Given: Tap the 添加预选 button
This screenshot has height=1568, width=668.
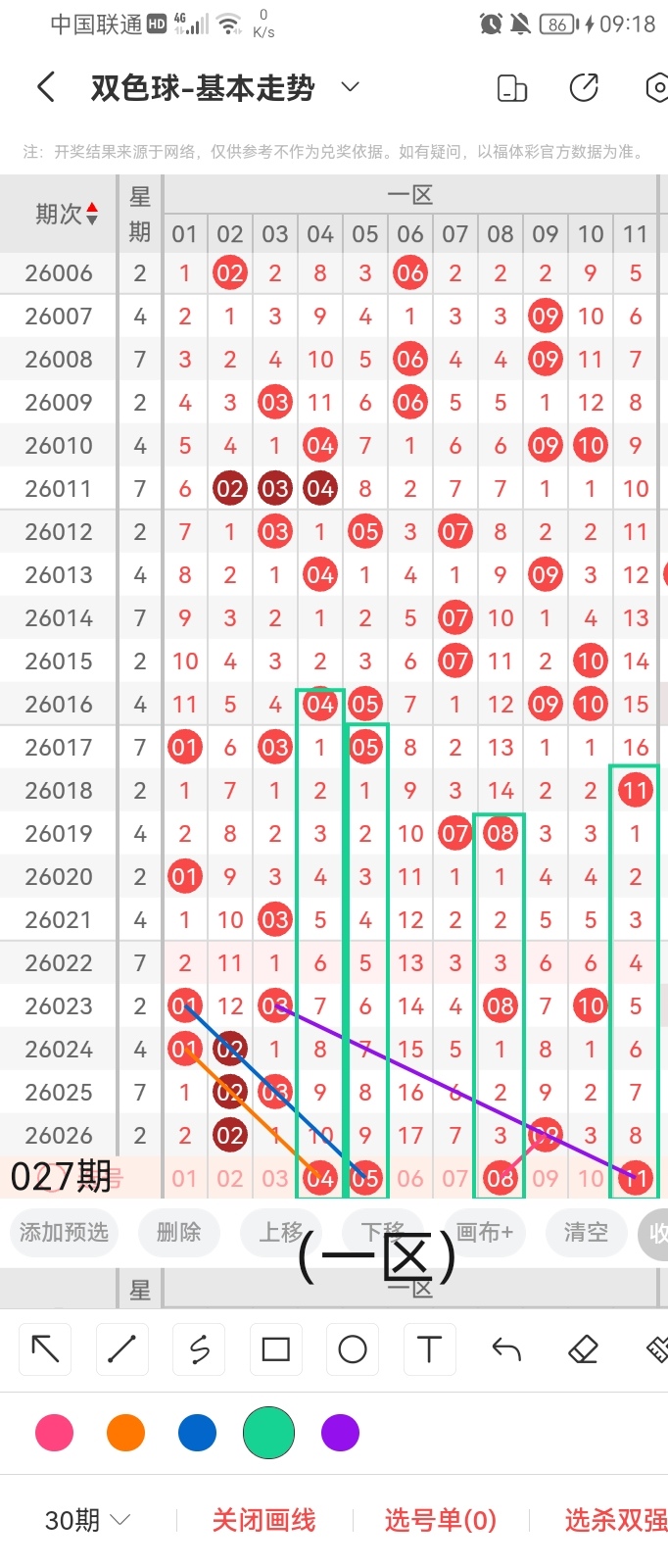Looking at the screenshot, I should 64,1232.
